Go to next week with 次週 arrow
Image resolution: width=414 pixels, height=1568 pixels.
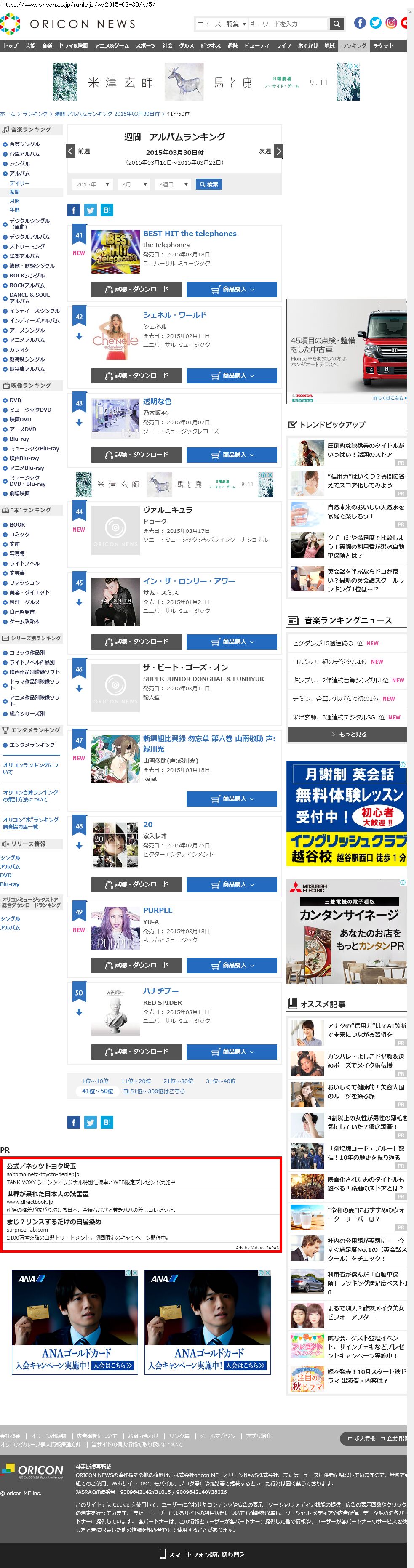click(278, 151)
